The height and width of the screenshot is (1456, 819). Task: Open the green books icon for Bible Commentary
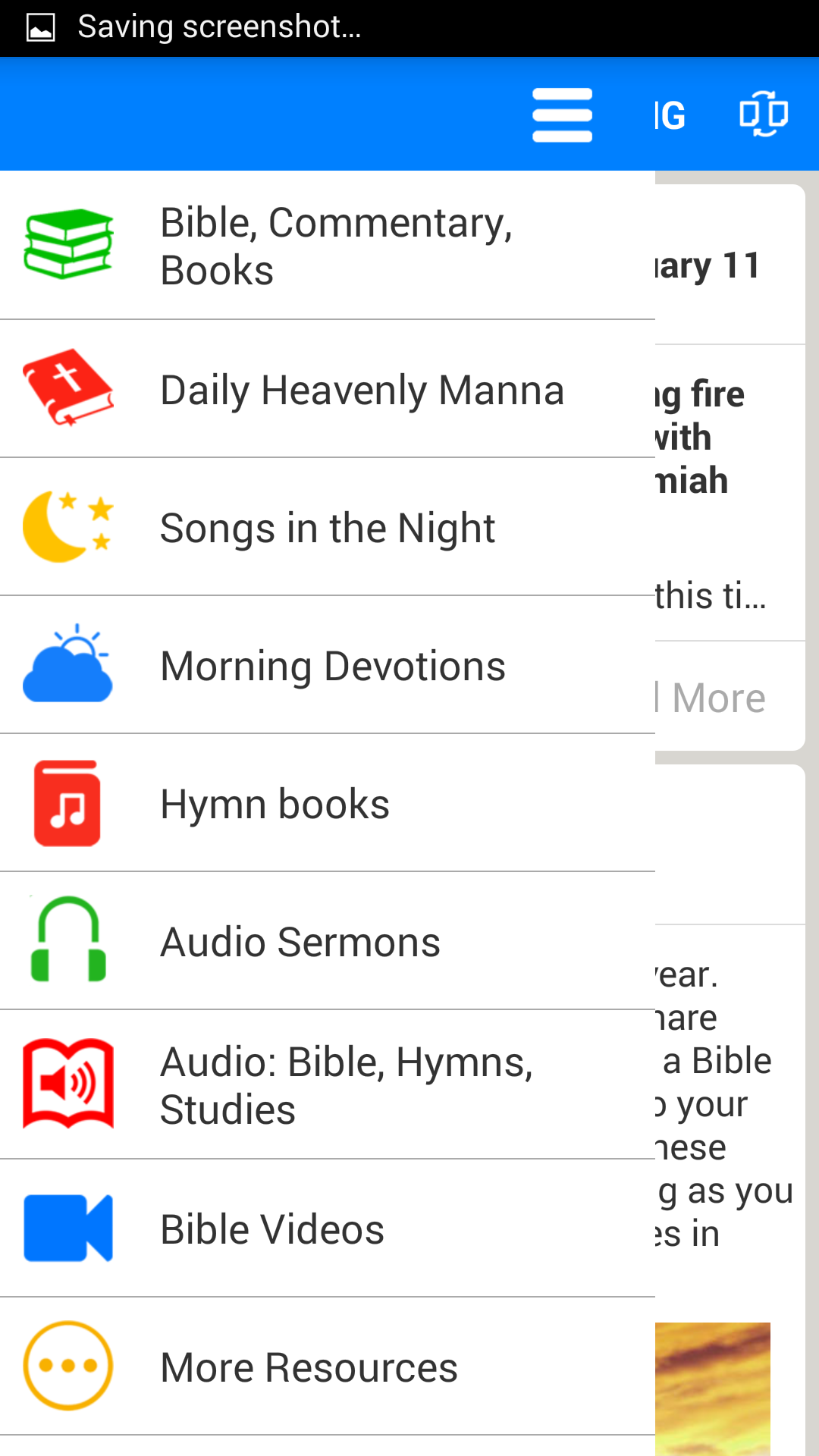click(68, 244)
